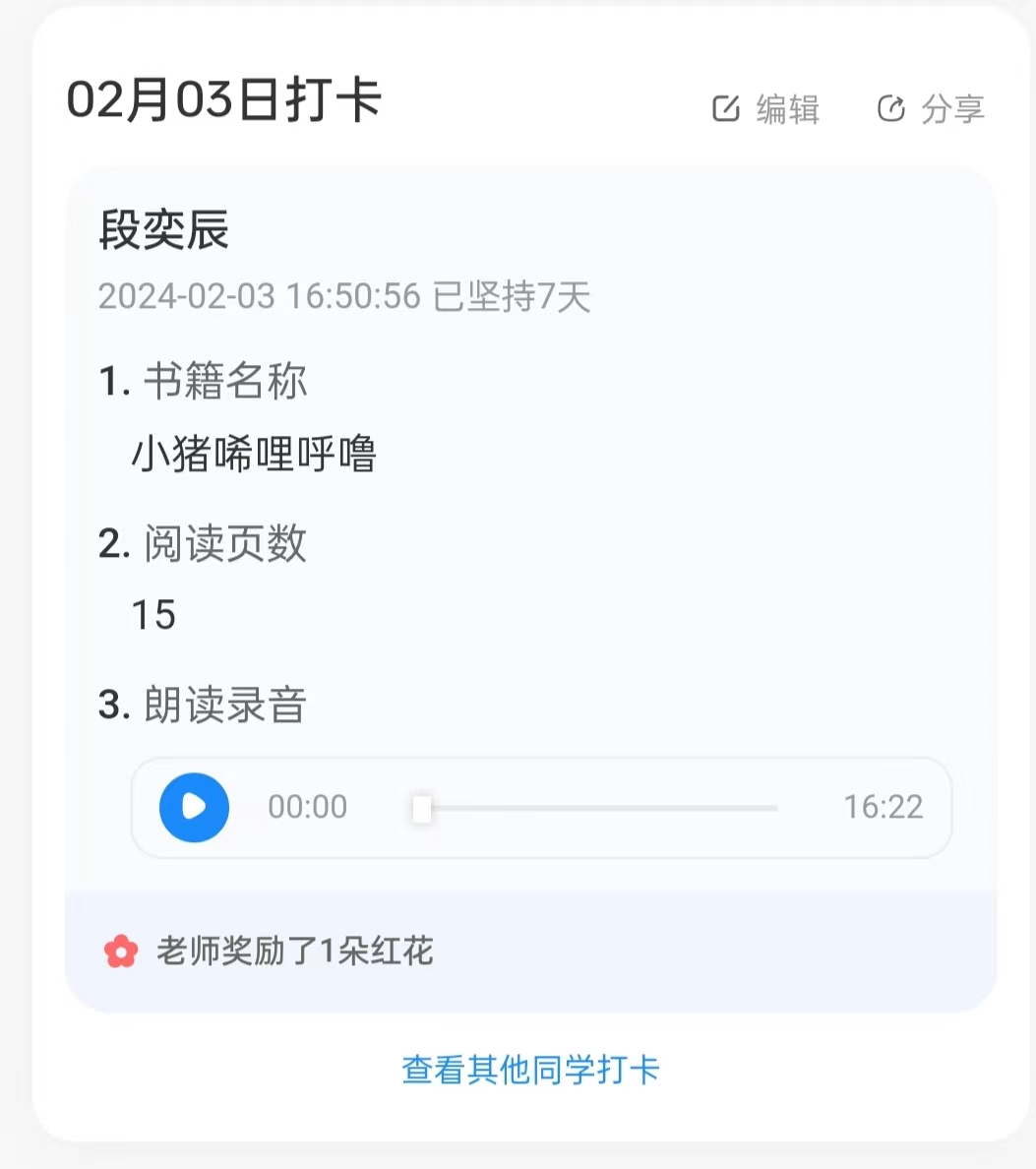Click the 编辑 edit option
The height and width of the screenshot is (1169, 1036).
pos(786,109)
